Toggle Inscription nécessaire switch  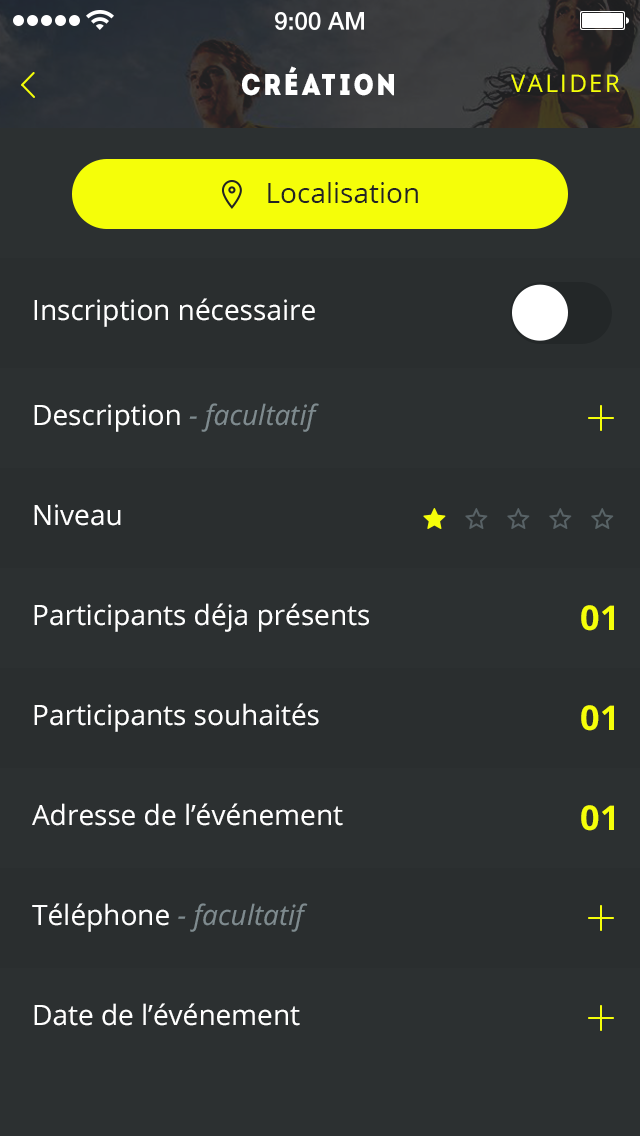[560, 312]
